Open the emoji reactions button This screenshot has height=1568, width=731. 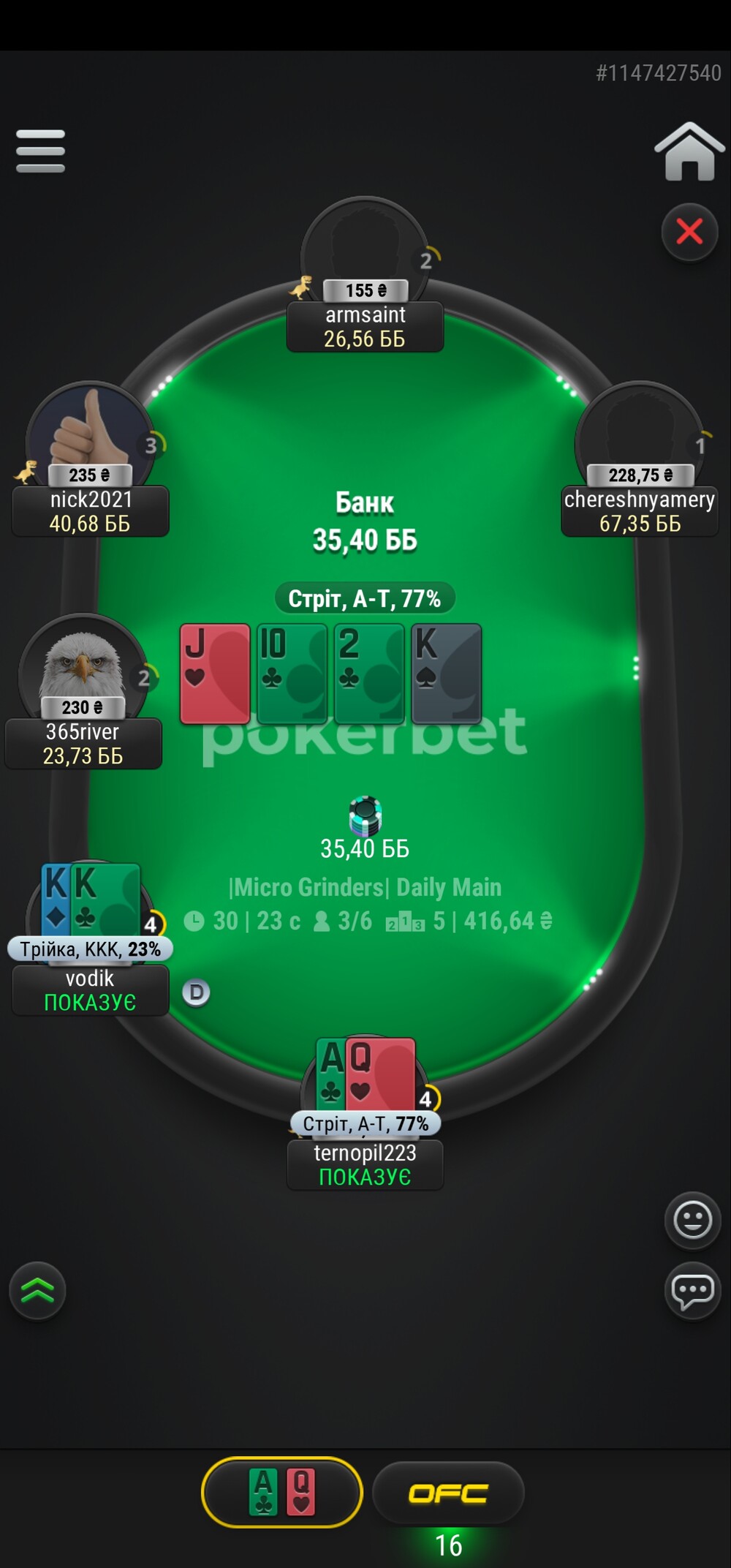coord(692,1220)
